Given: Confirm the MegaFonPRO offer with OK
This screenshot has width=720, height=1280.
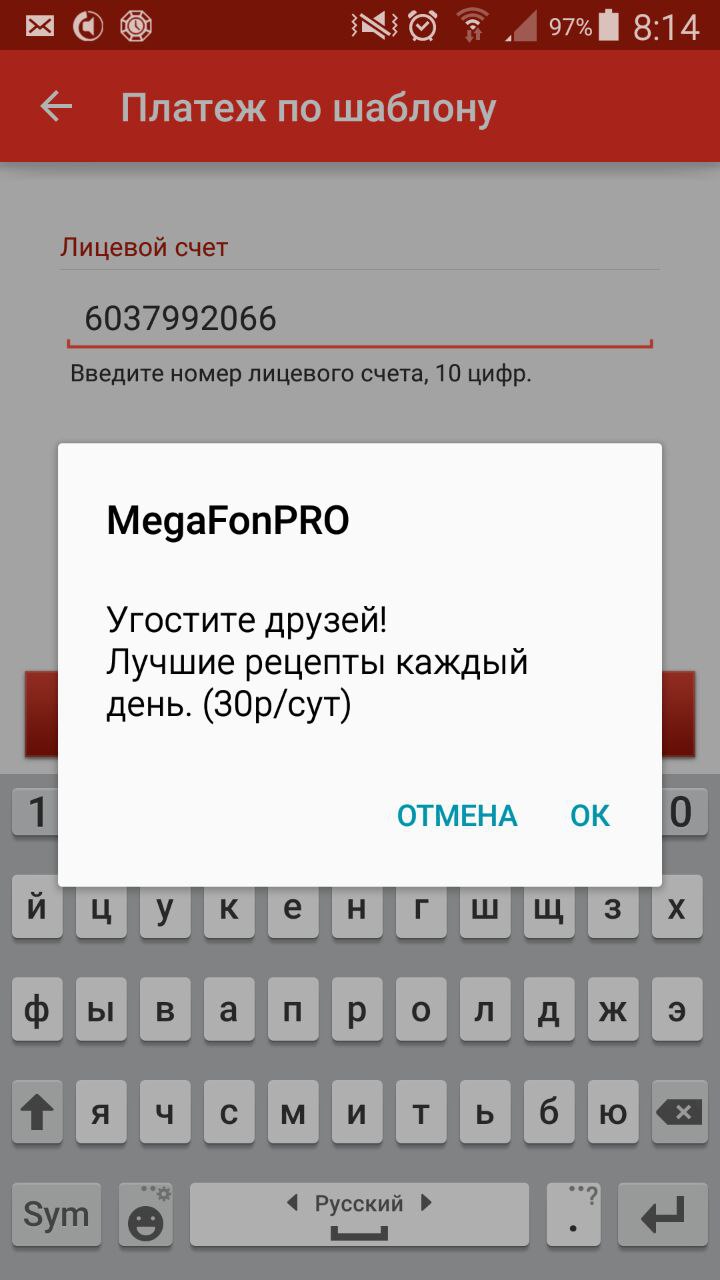Looking at the screenshot, I should tap(589, 816).
